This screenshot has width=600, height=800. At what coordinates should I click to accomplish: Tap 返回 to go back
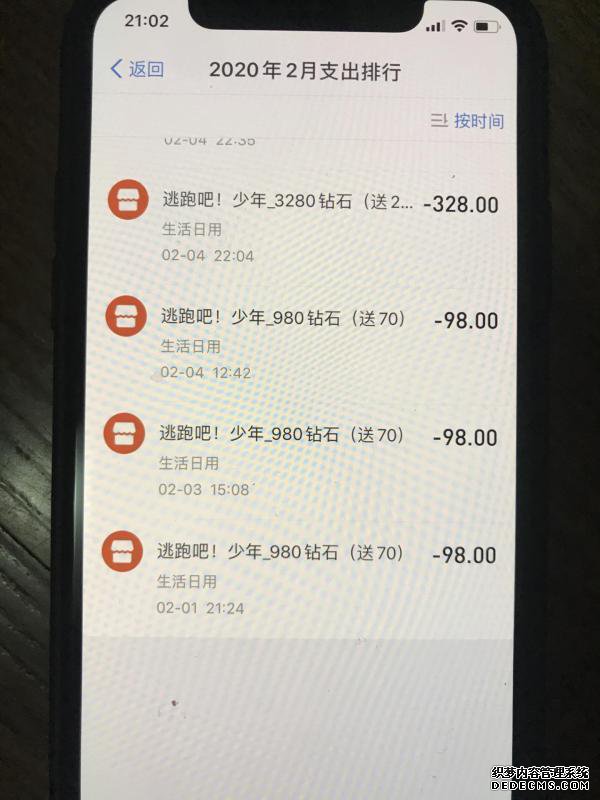[x=137, y=69]
